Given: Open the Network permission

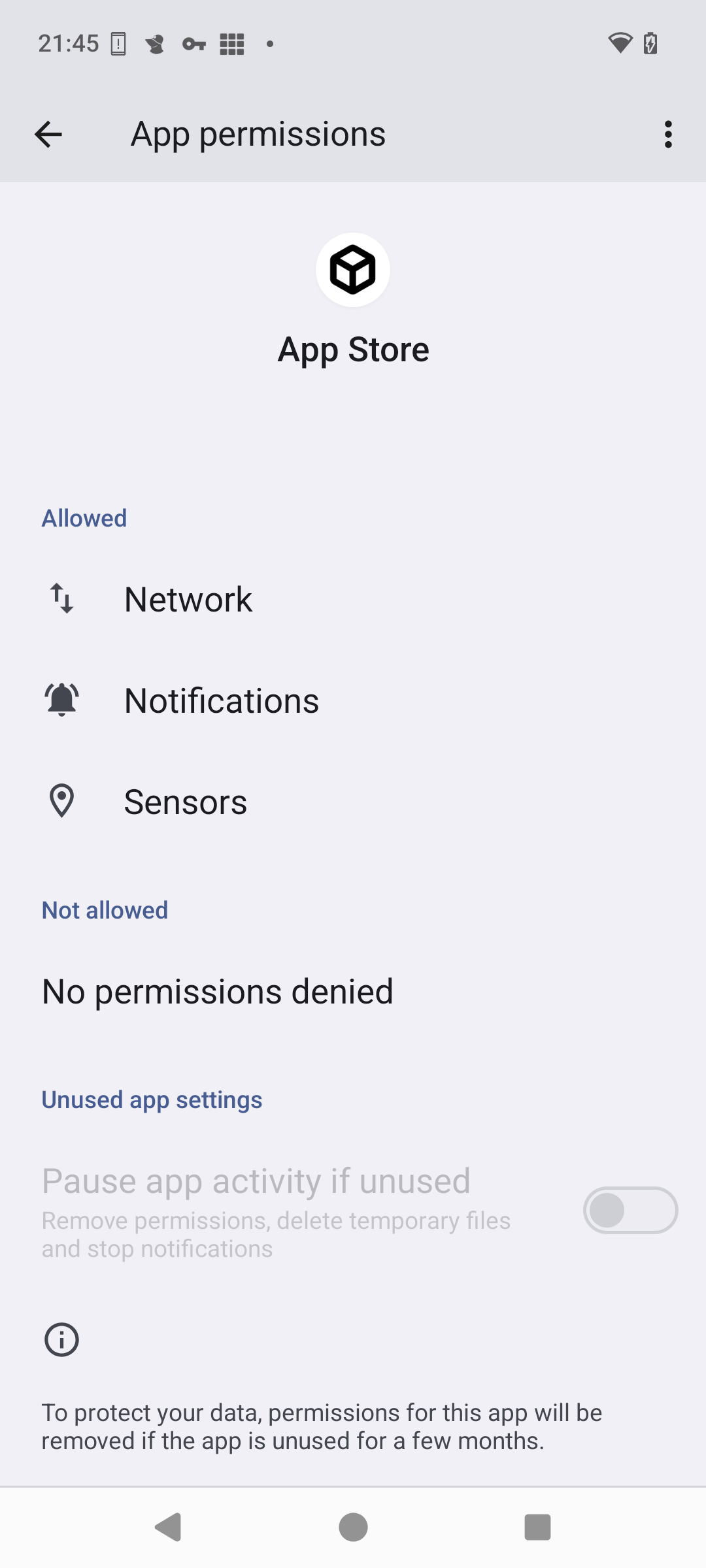Looking at the screenshot, I should coord(353,599).
